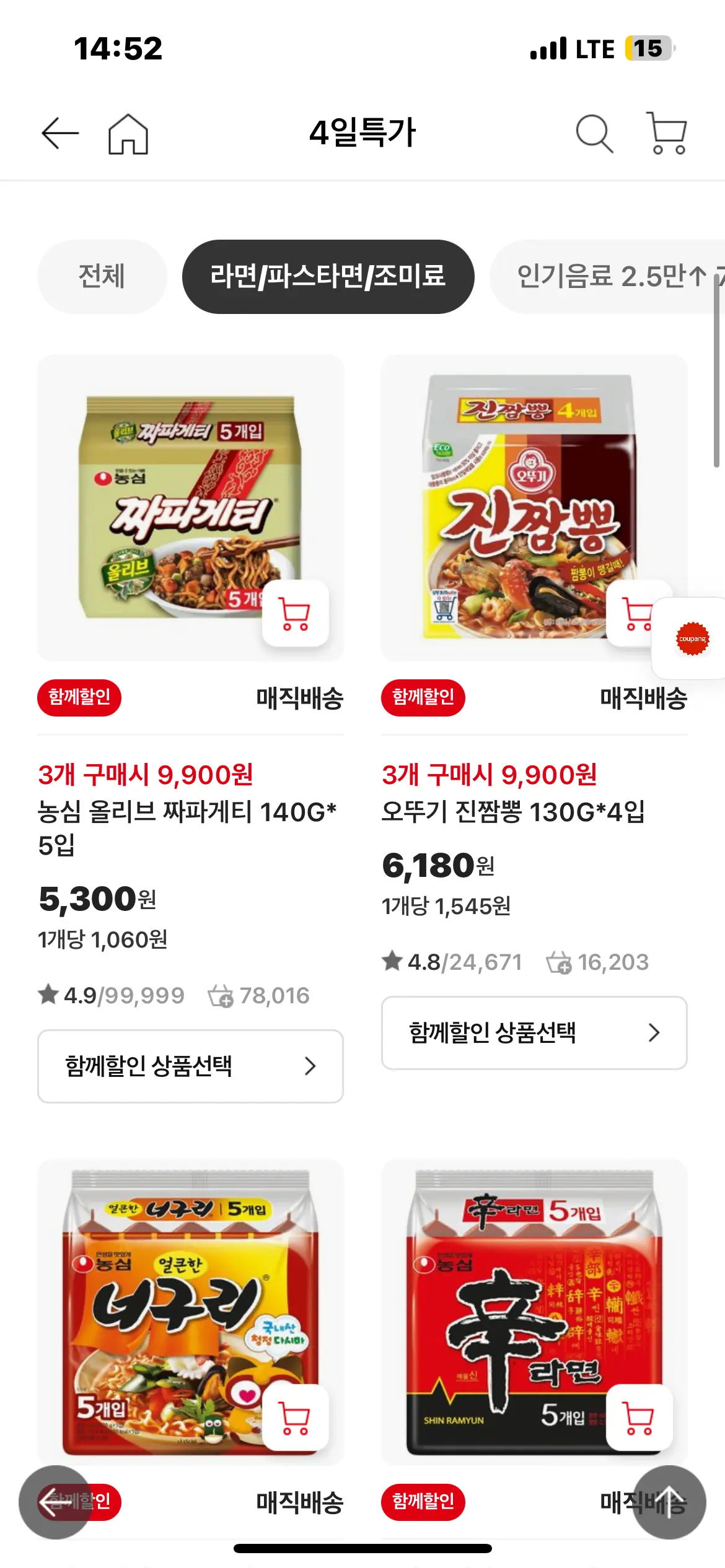725x1568 pixels.
Task: Switch to 인기음료 2.5만↑ chip
Action: [610, 276]
